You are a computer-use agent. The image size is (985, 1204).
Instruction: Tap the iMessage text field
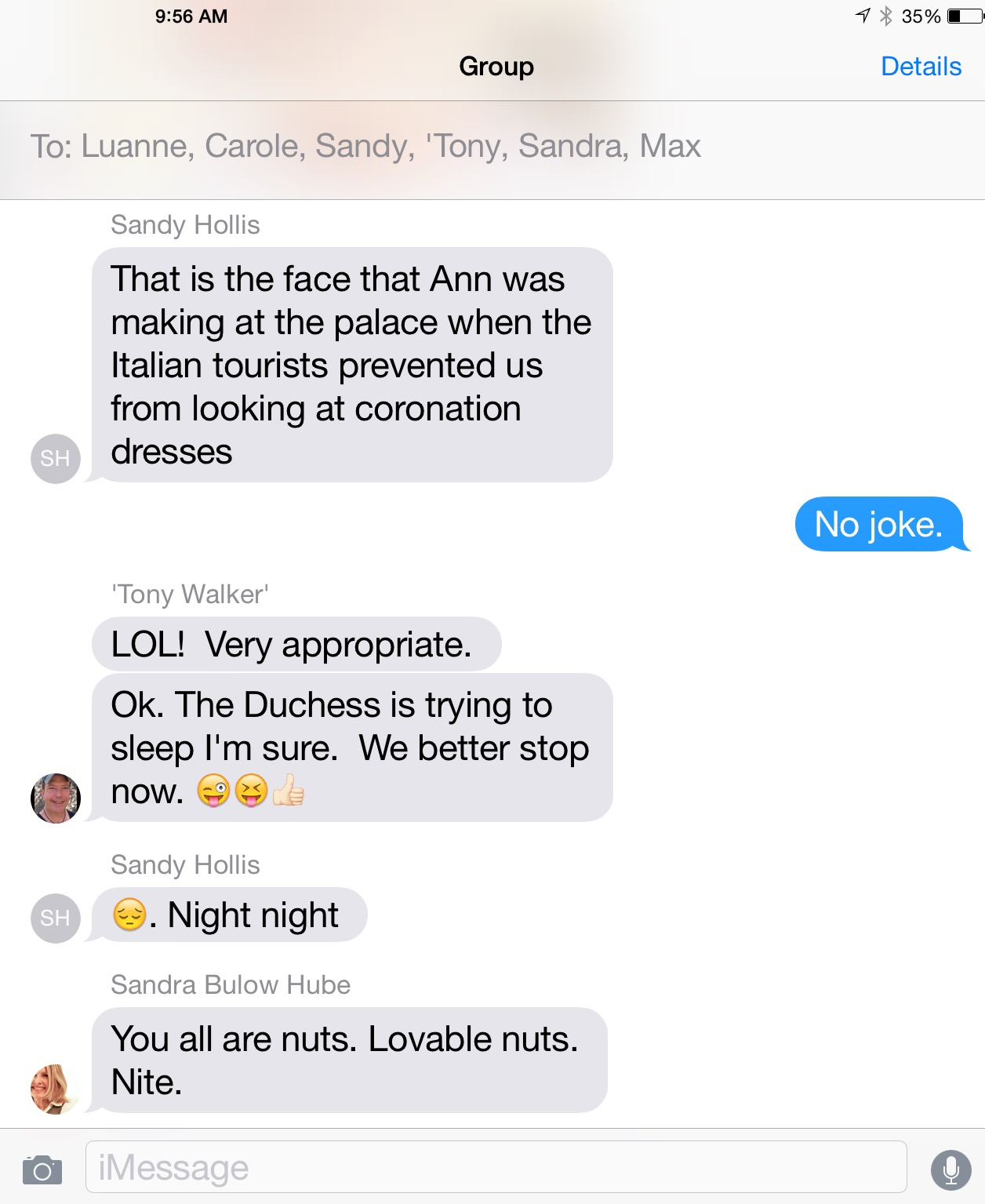pyautogui.click(x=496, y=1167)
